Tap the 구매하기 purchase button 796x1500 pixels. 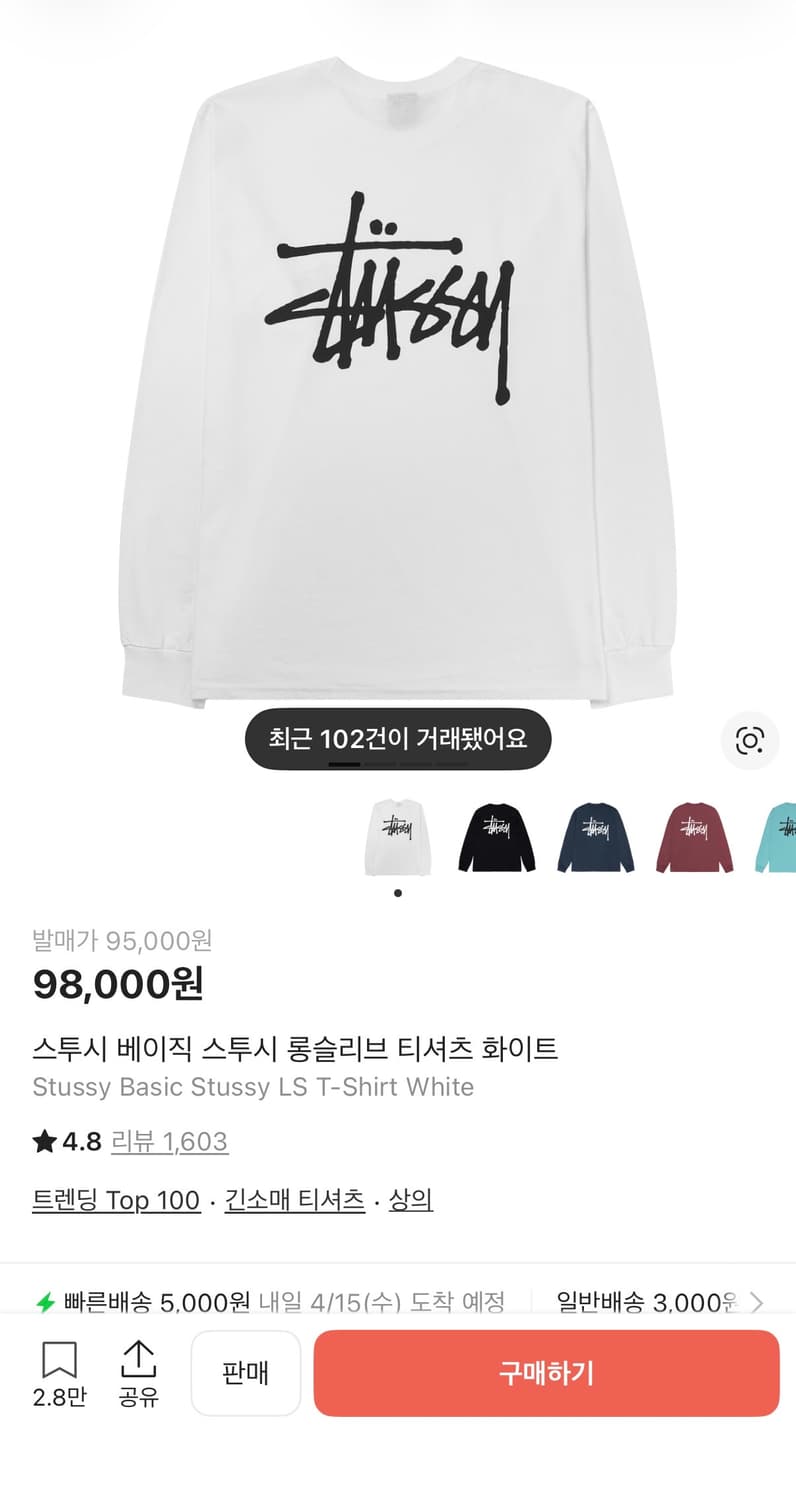click(x=546, y=1373)
